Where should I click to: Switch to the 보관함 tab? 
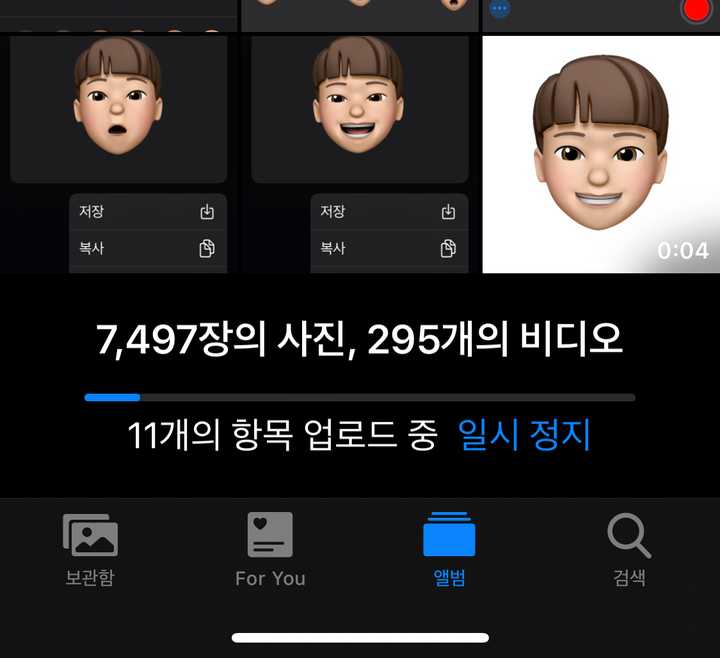[x=90, y=549]
